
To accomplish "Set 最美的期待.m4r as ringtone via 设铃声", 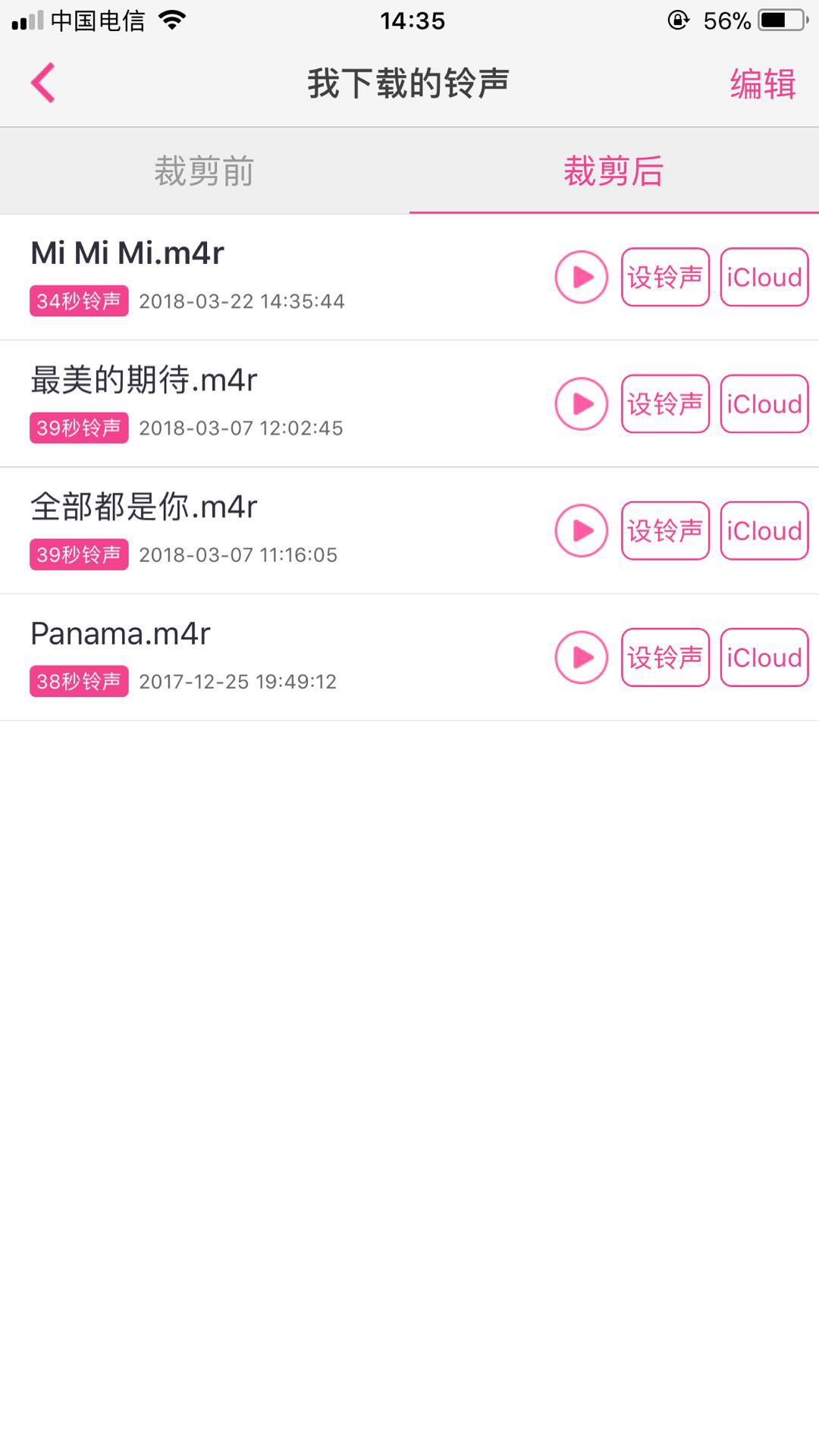I will pos(665,403).
